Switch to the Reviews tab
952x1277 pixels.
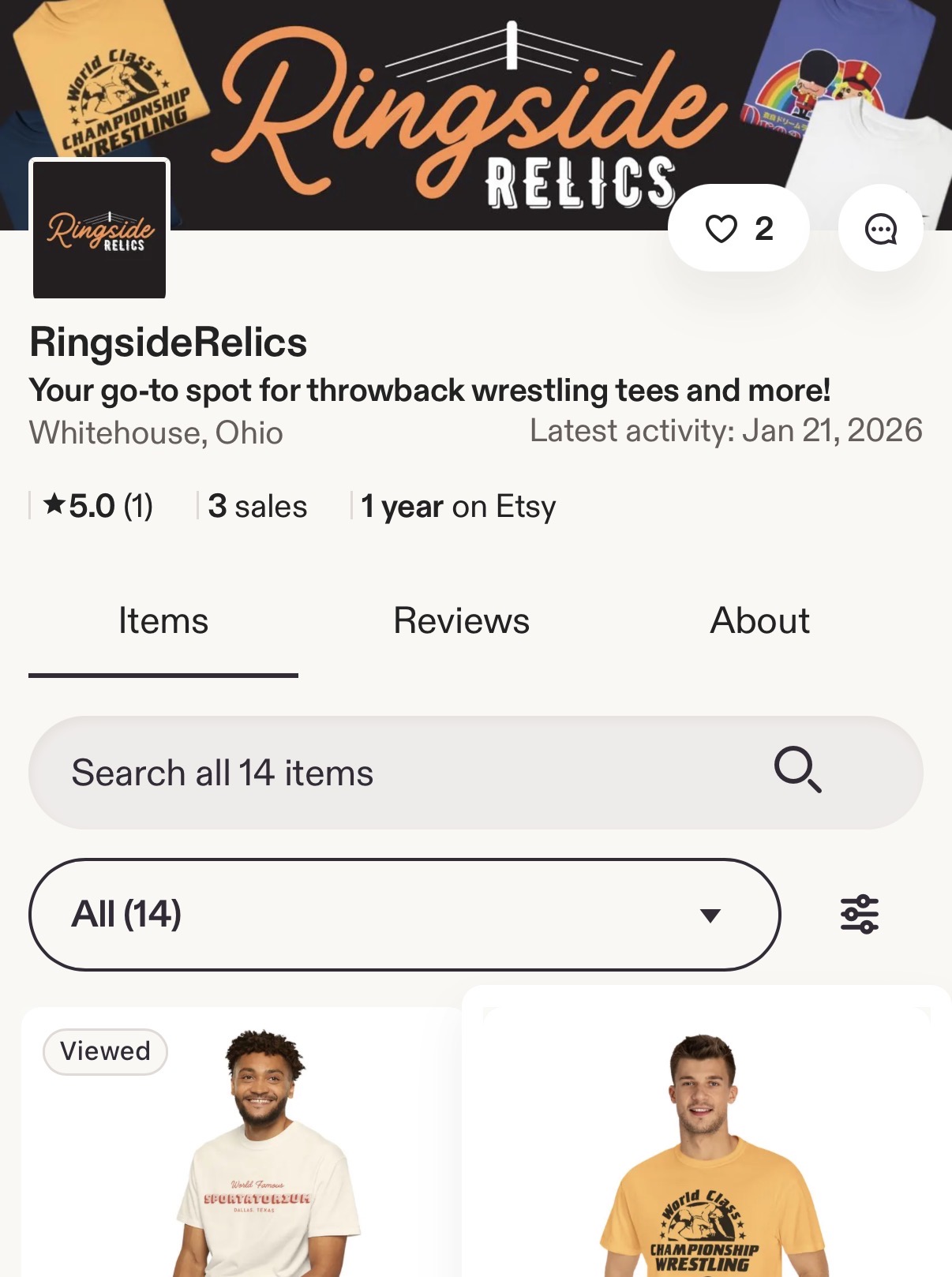(x=460, y=621)
